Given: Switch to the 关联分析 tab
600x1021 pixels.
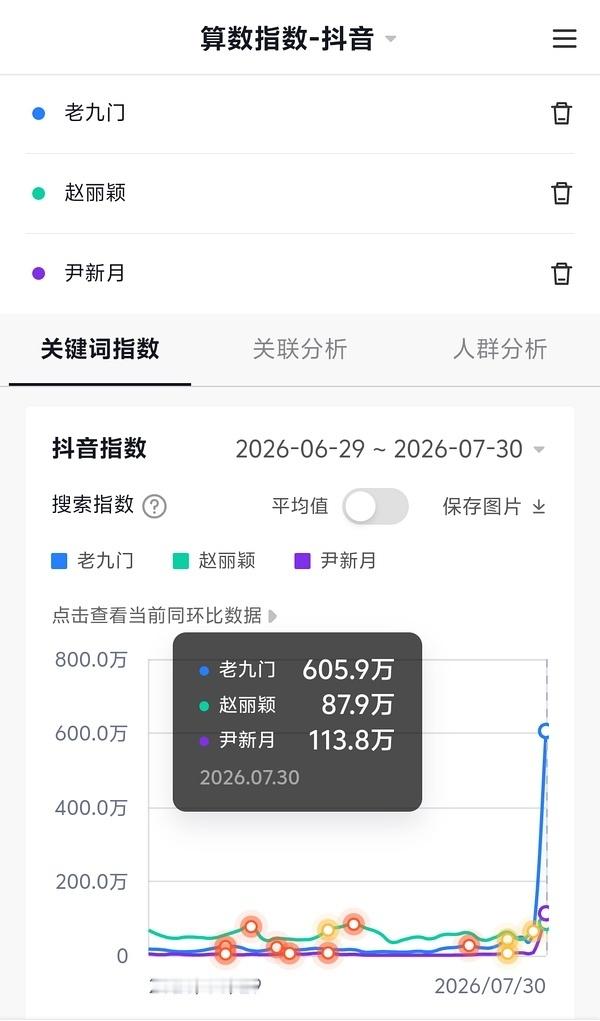Looking at the screenshot, I should tap(300, 349).
